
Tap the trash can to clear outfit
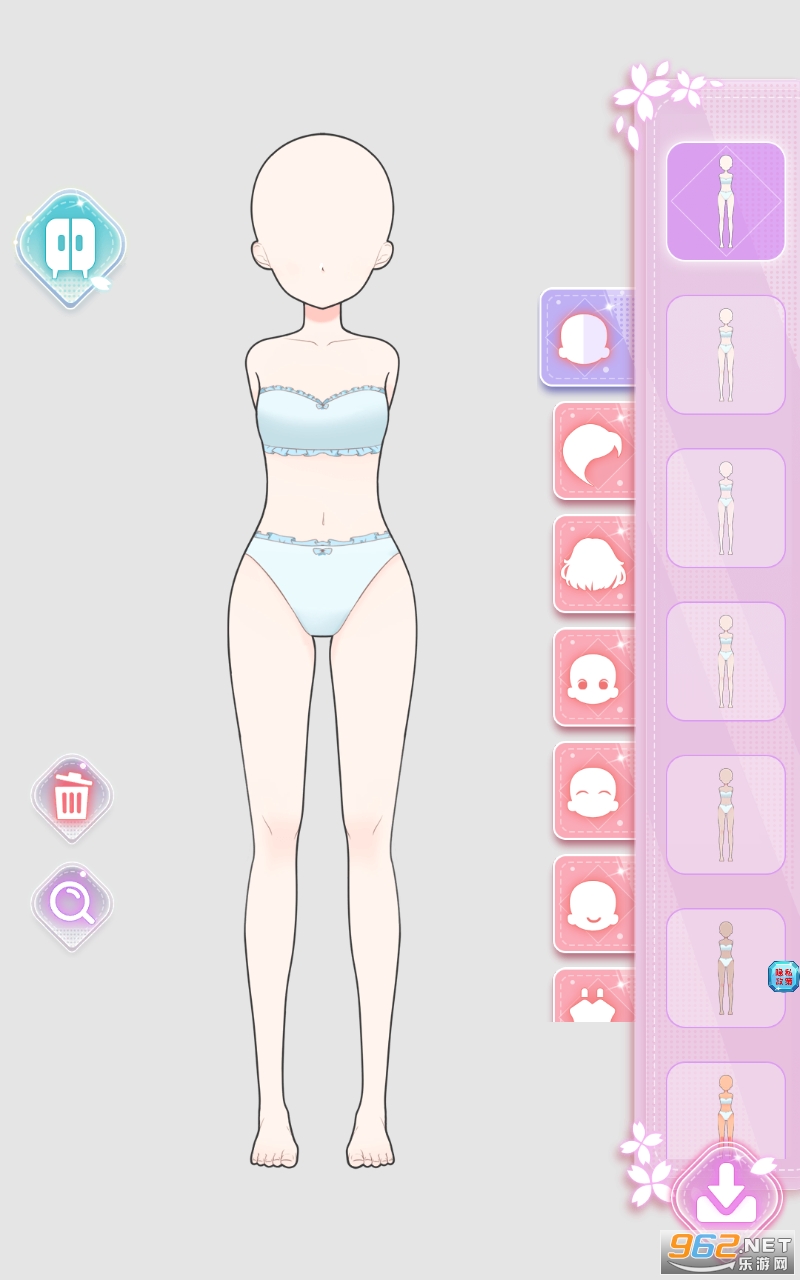[x=71, y=797]
